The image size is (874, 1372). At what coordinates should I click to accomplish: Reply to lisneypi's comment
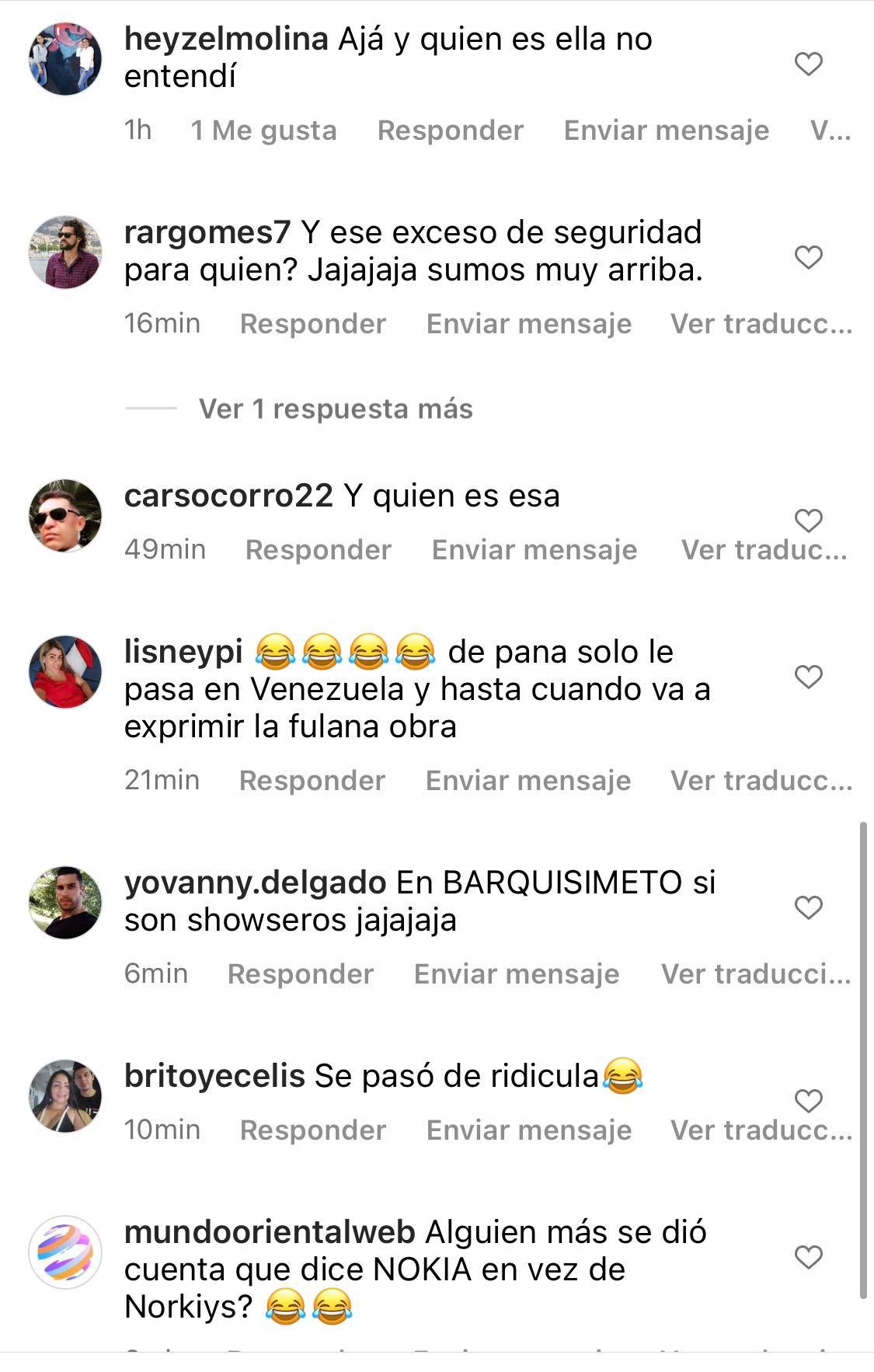(x=312, y=781)
